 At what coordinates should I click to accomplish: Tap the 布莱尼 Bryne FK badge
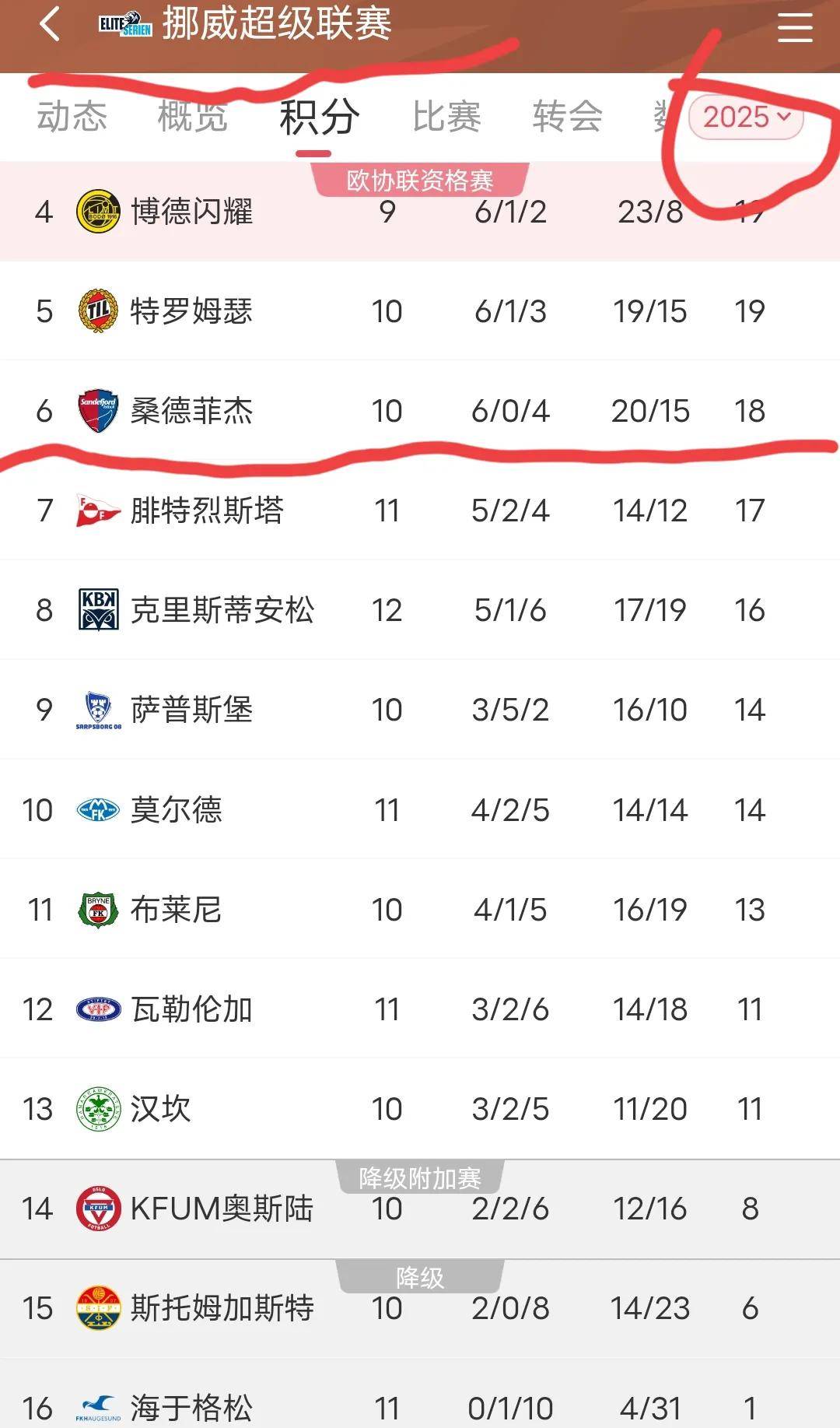click(97, 909)
